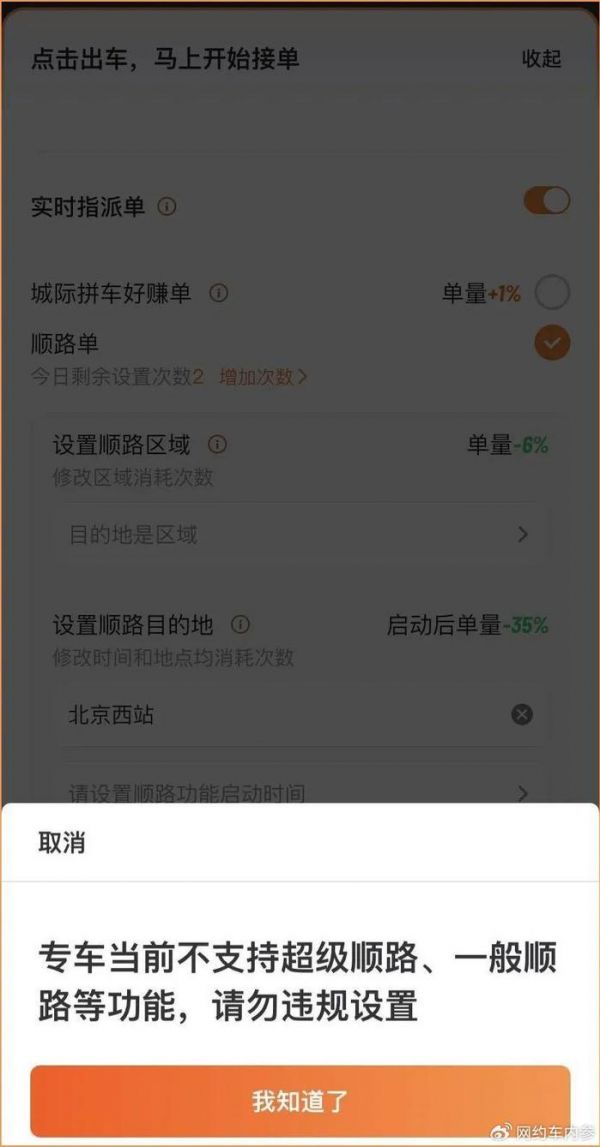Open the 增加次数 link
This screenshot has height=1147, width=600.
(x=263, y=377)
